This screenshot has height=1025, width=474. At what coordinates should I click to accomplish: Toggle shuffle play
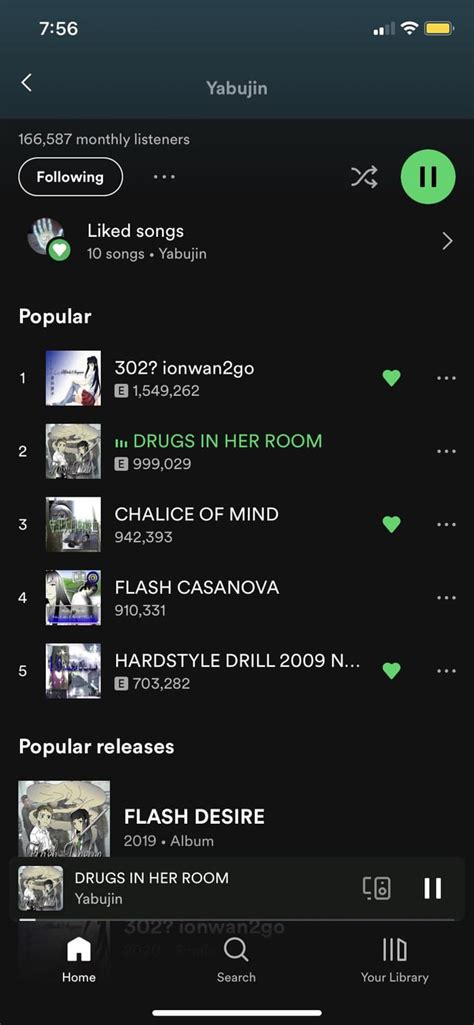364,177
